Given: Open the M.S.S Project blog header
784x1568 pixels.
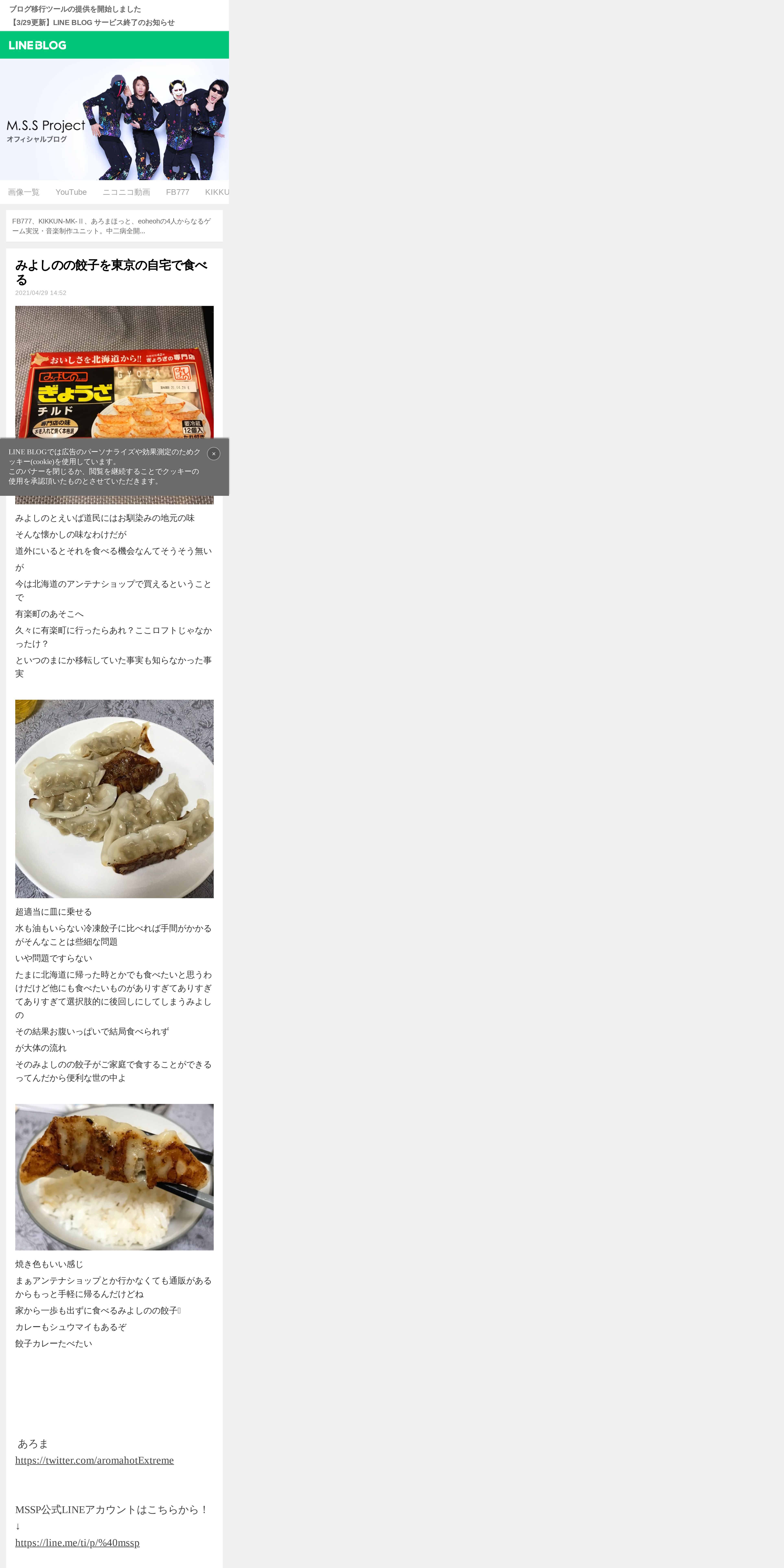Looking at the screenshot, I should (114, 119).
